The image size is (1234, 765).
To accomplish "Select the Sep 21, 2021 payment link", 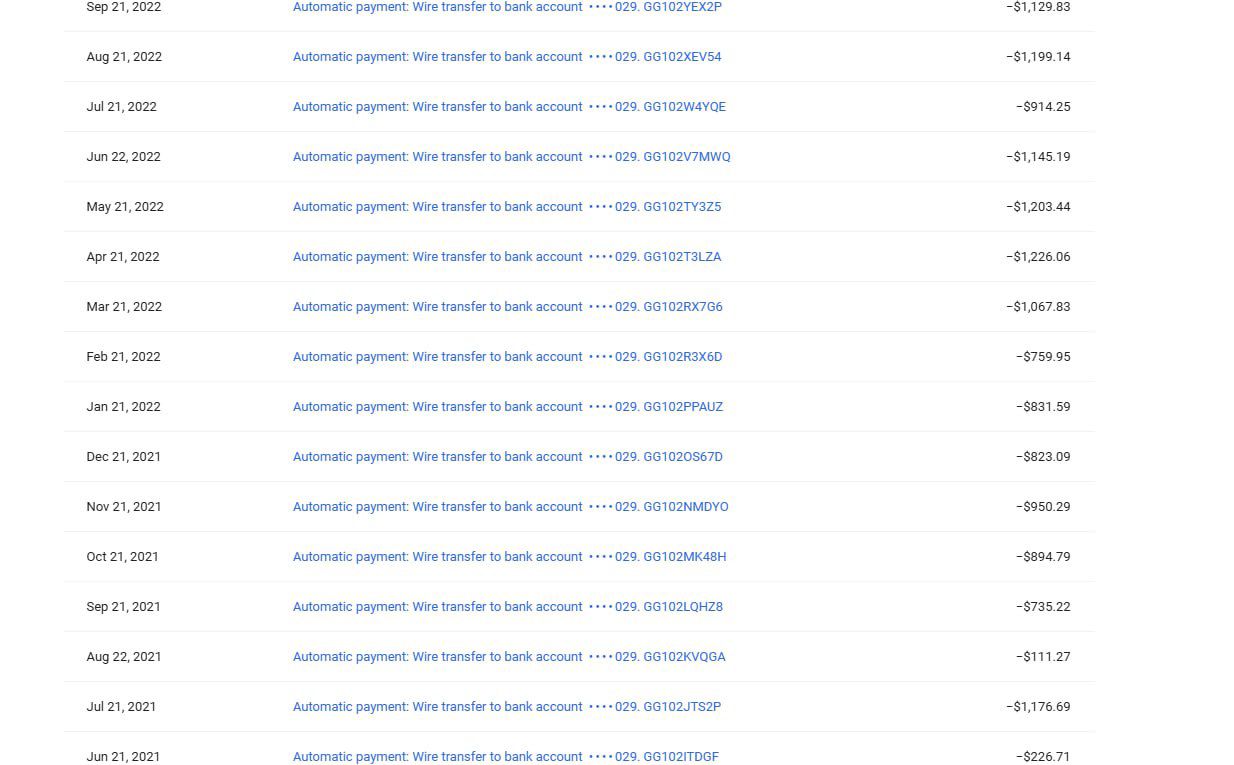I will (507, 607).
